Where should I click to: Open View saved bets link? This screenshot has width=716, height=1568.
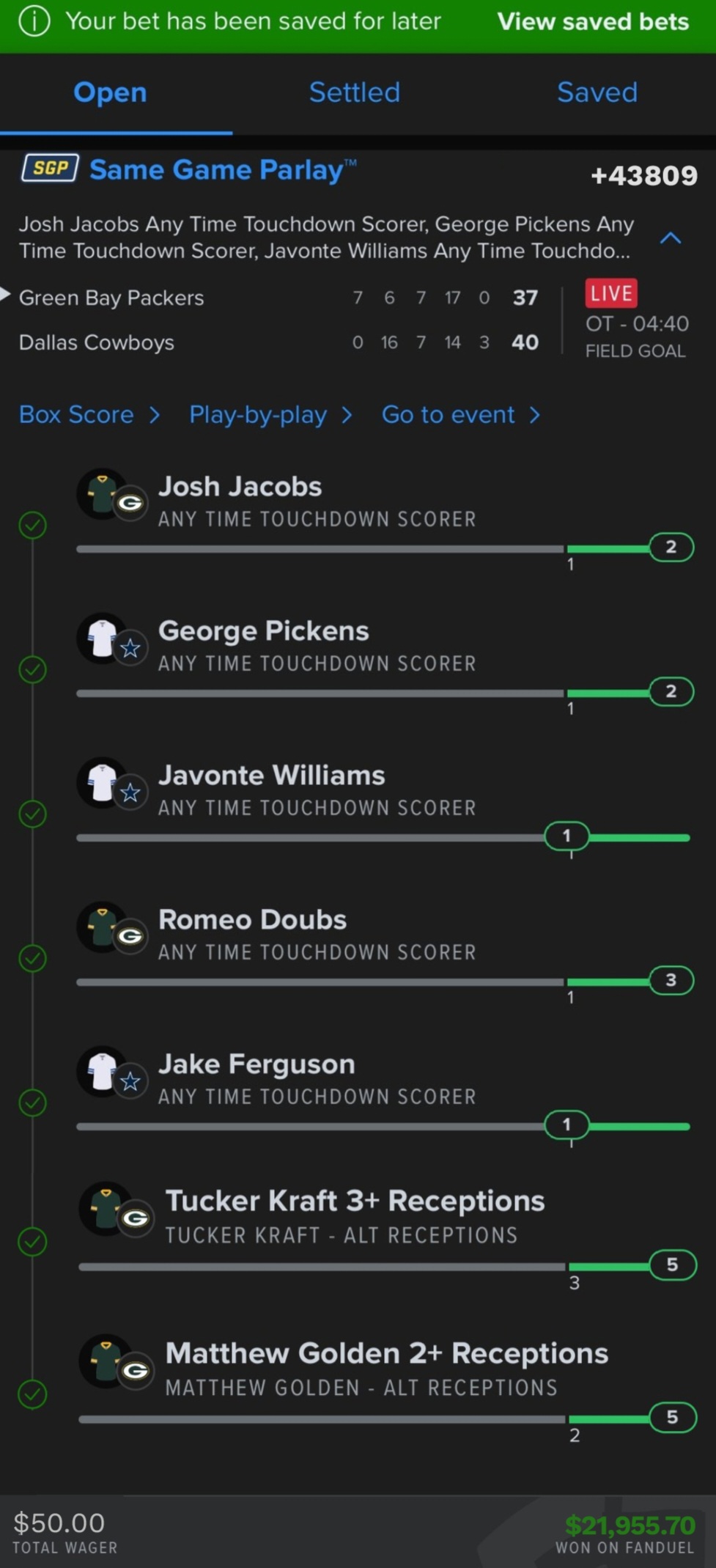point(592,22)
